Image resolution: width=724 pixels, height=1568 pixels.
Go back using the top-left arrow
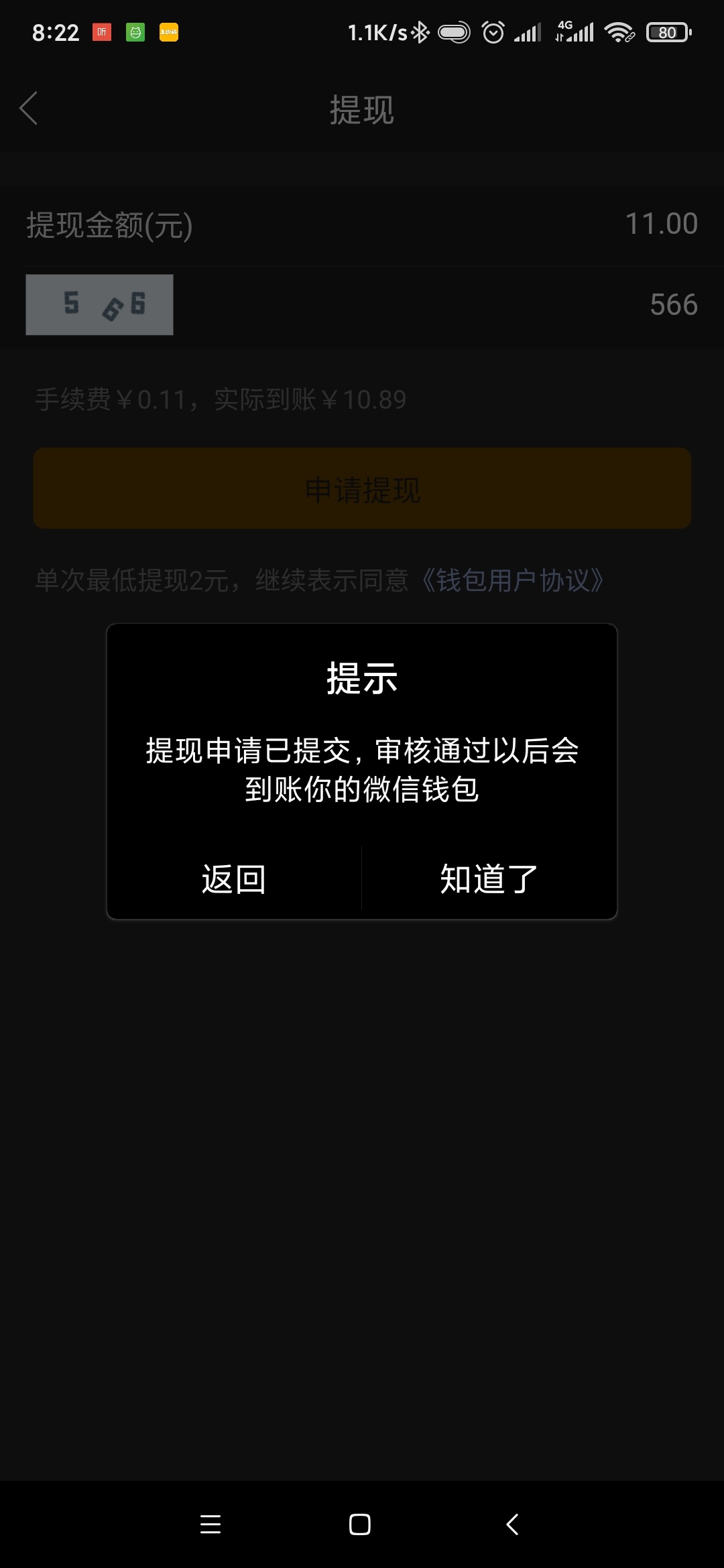(29, 109)
